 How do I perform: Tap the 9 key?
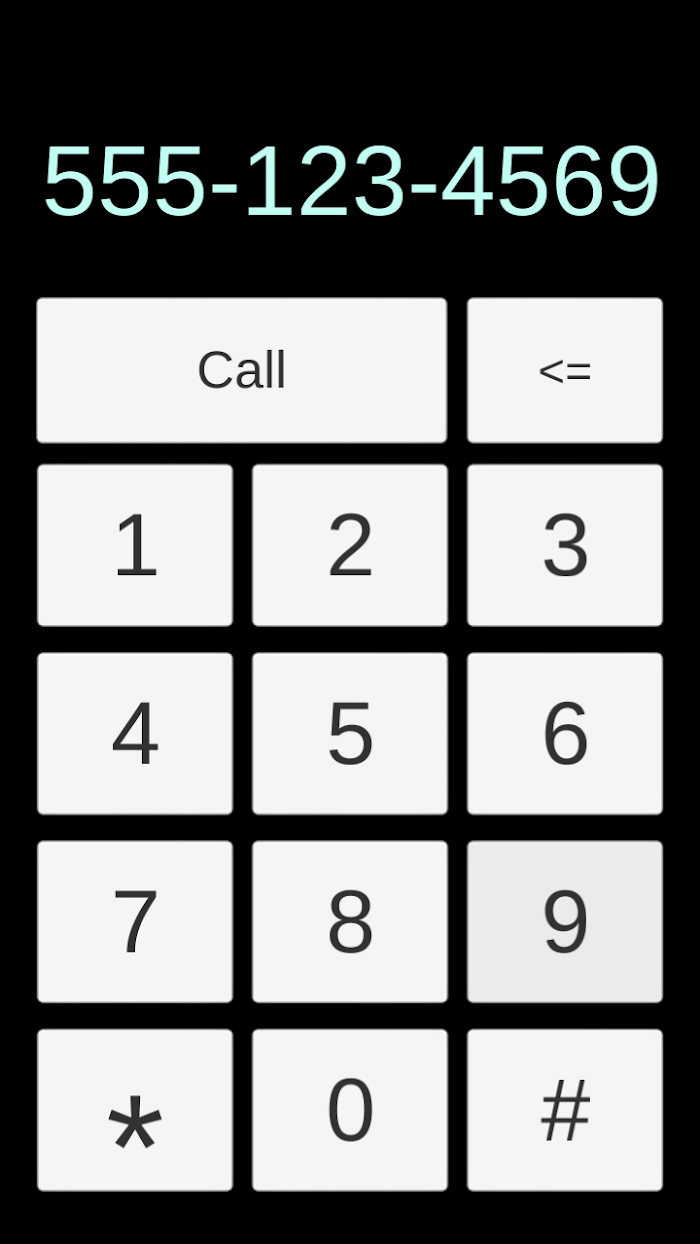565,921
